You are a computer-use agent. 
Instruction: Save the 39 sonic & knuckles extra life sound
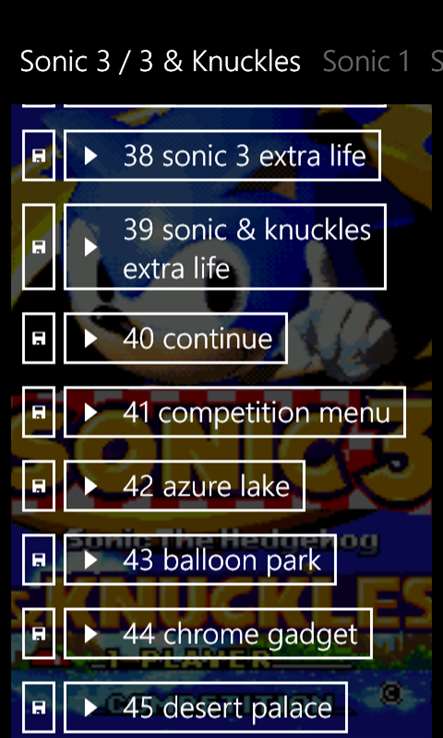(39, 247)
